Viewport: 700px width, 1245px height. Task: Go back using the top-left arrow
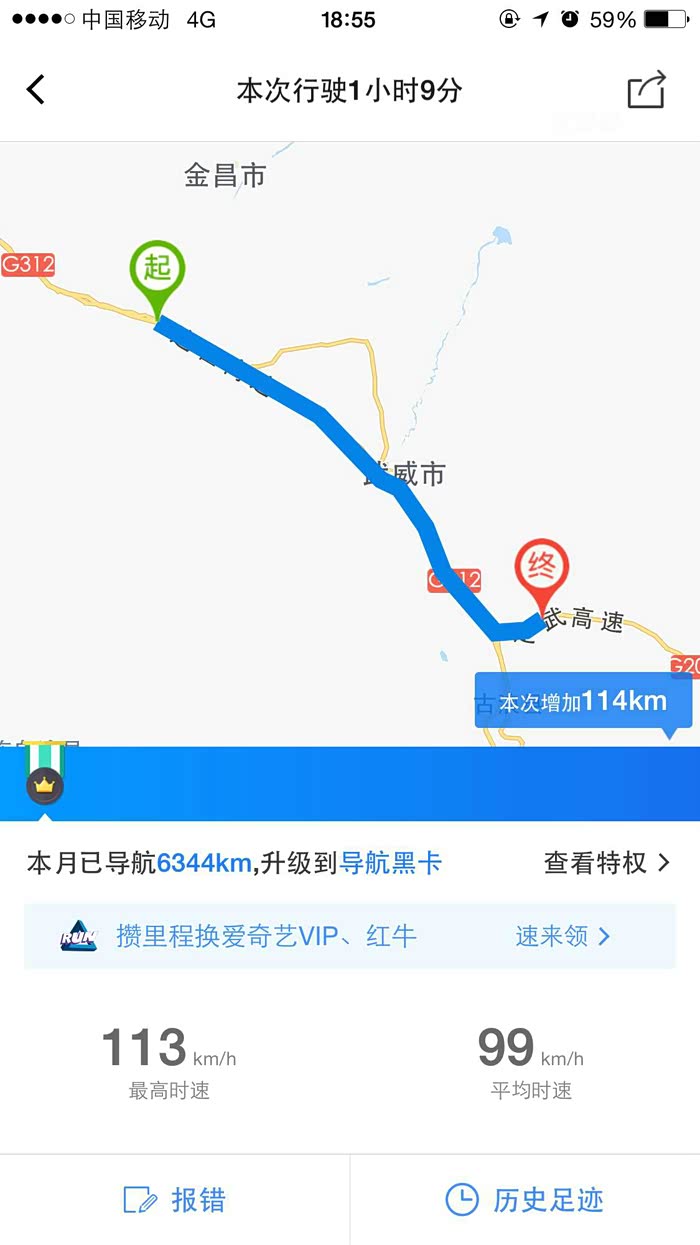click(x=36, y=90)
